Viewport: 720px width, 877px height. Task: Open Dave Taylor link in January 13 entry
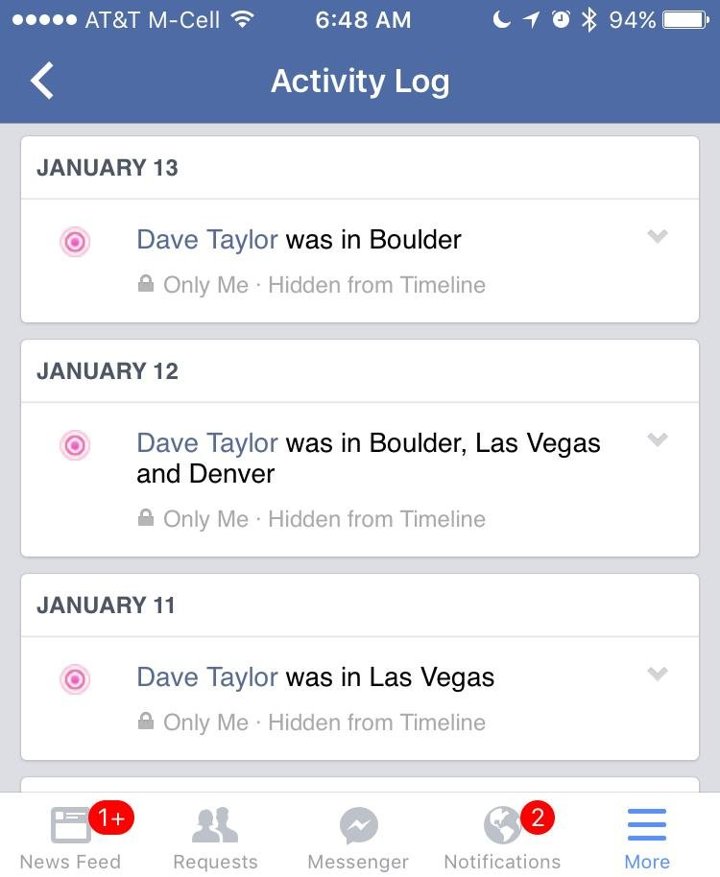point(207,240)
